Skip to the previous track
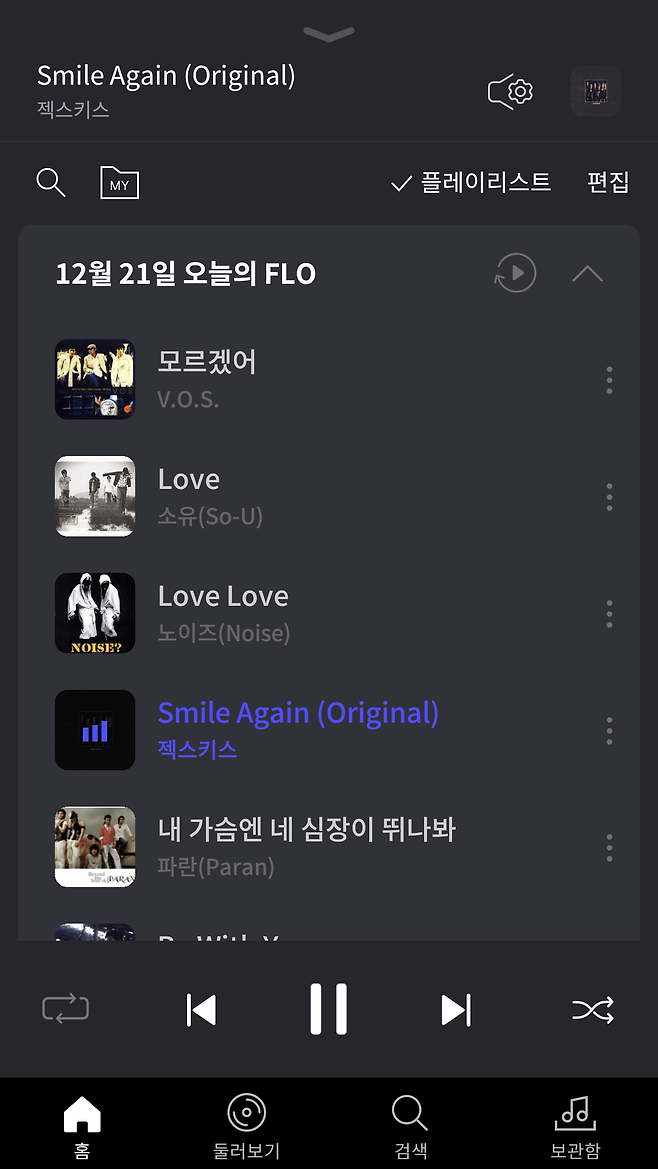The width and height of the screenshot is (658, 1169). pos(201,1010)
